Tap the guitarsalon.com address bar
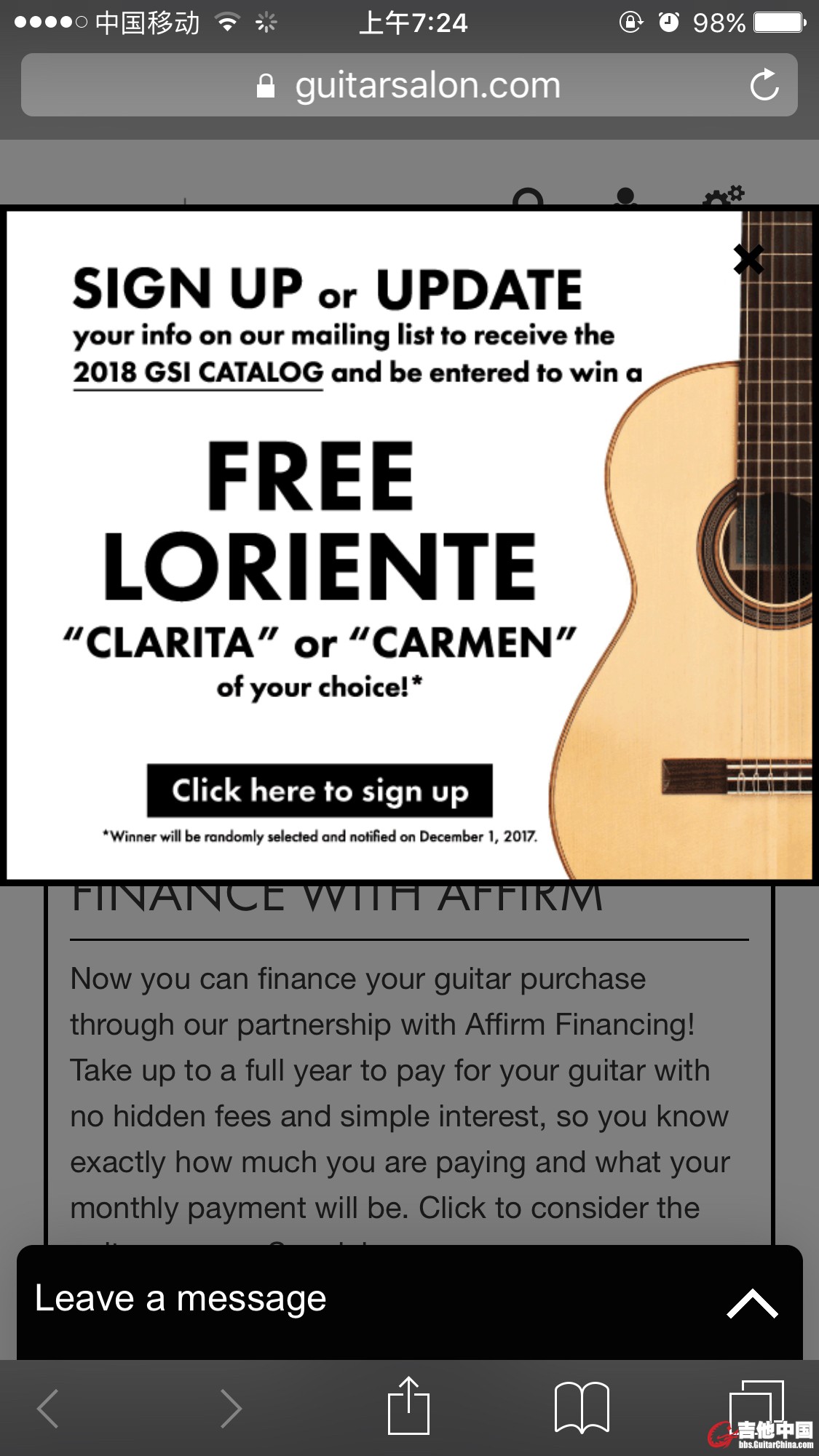 [408, 86]
